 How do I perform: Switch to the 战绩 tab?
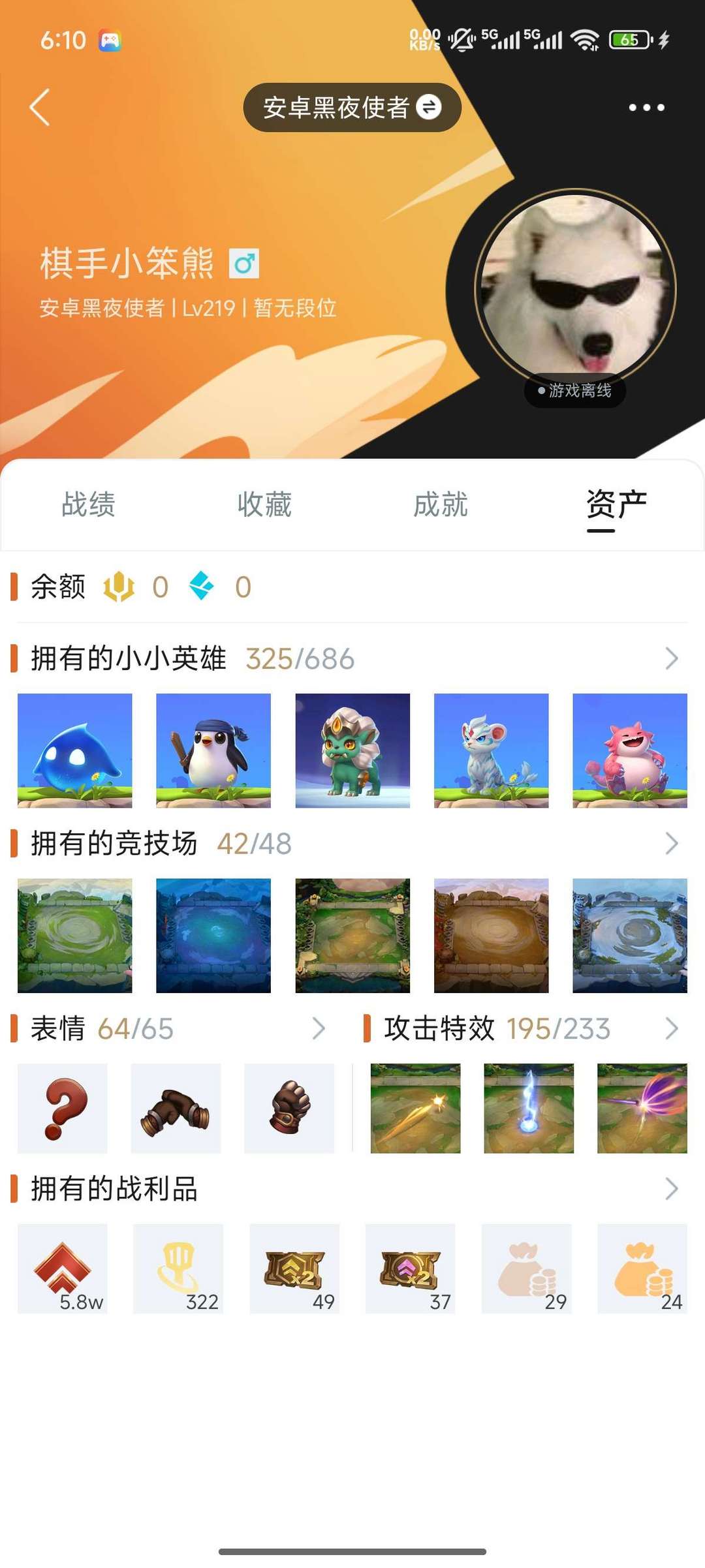click(88, 505)
